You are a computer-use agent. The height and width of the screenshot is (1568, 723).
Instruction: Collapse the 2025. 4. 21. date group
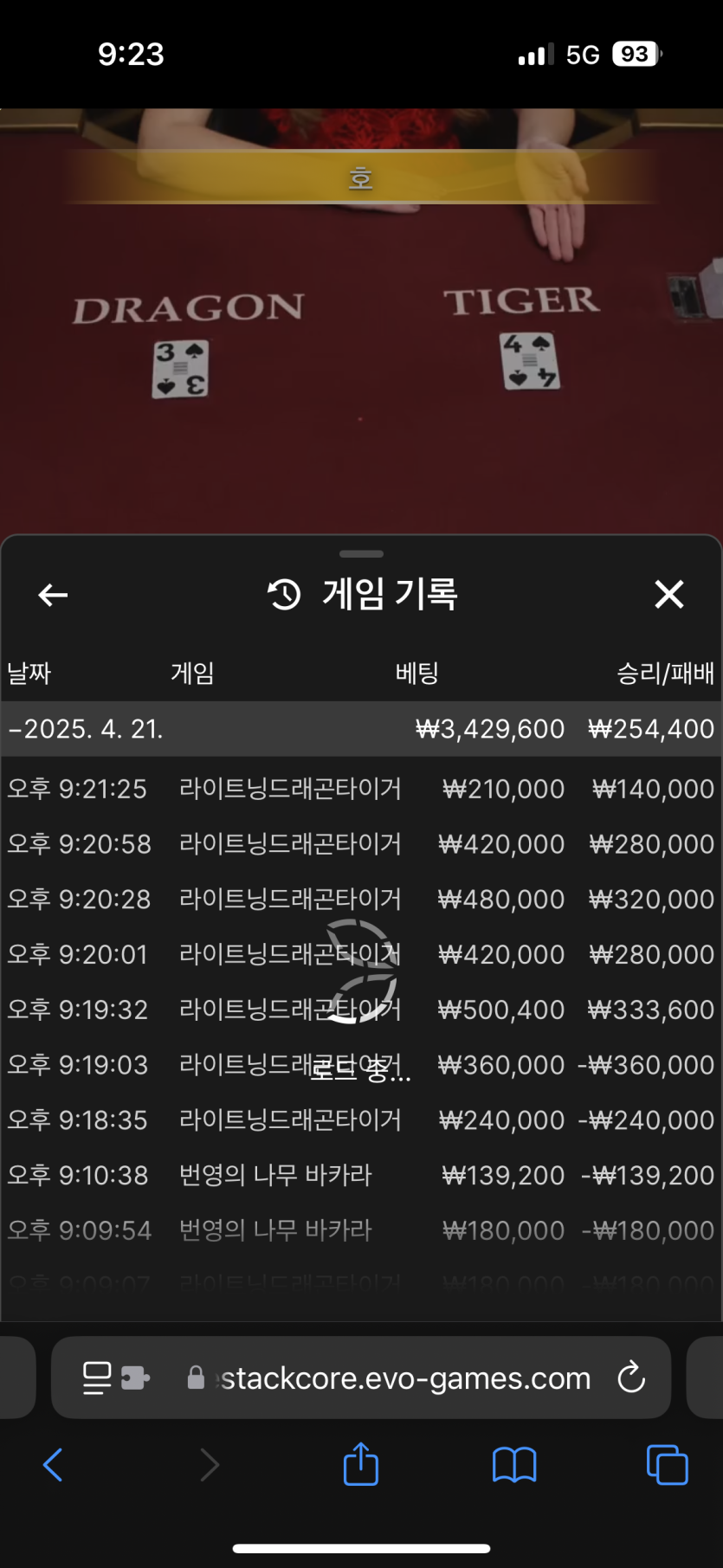click(87, 729)
